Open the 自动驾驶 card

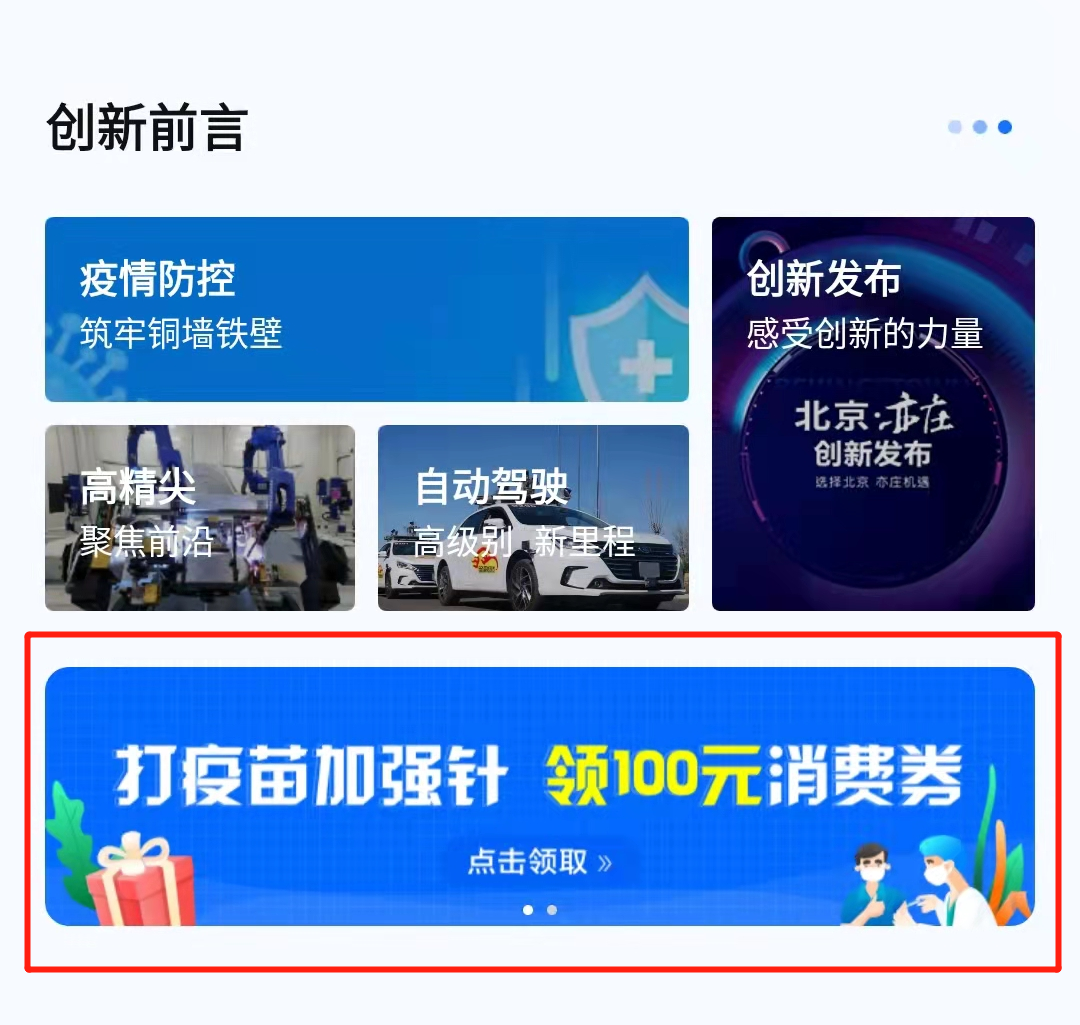[533, 517]
